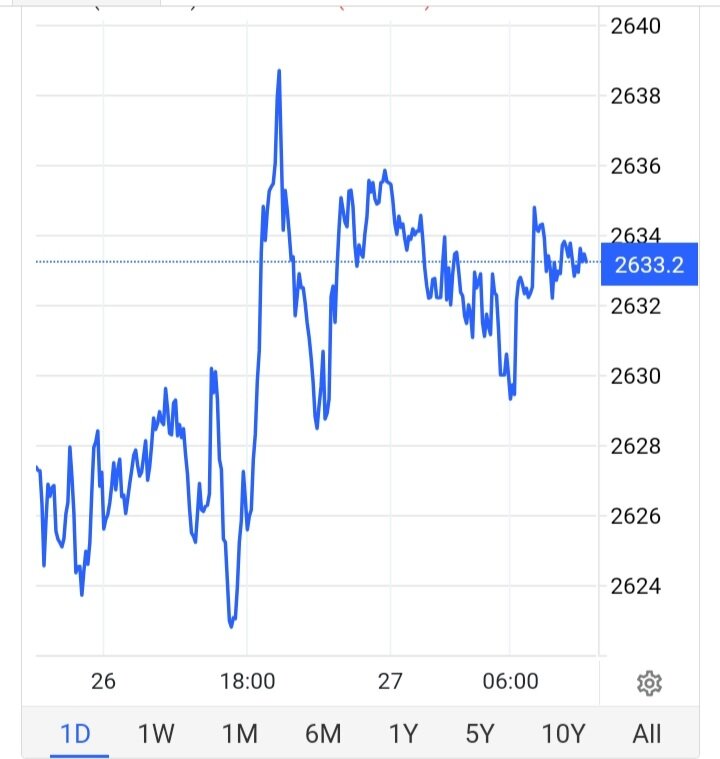This screenshot has height=759, width=720.
Task: View the 1Y price history
Action: click(402, 734)
